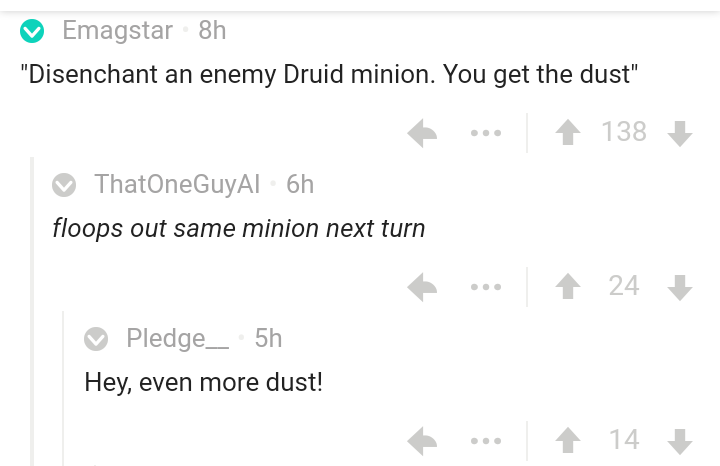Downvote Emagstar's comment
The image size is (720, 466).
(x=680, y=133)
